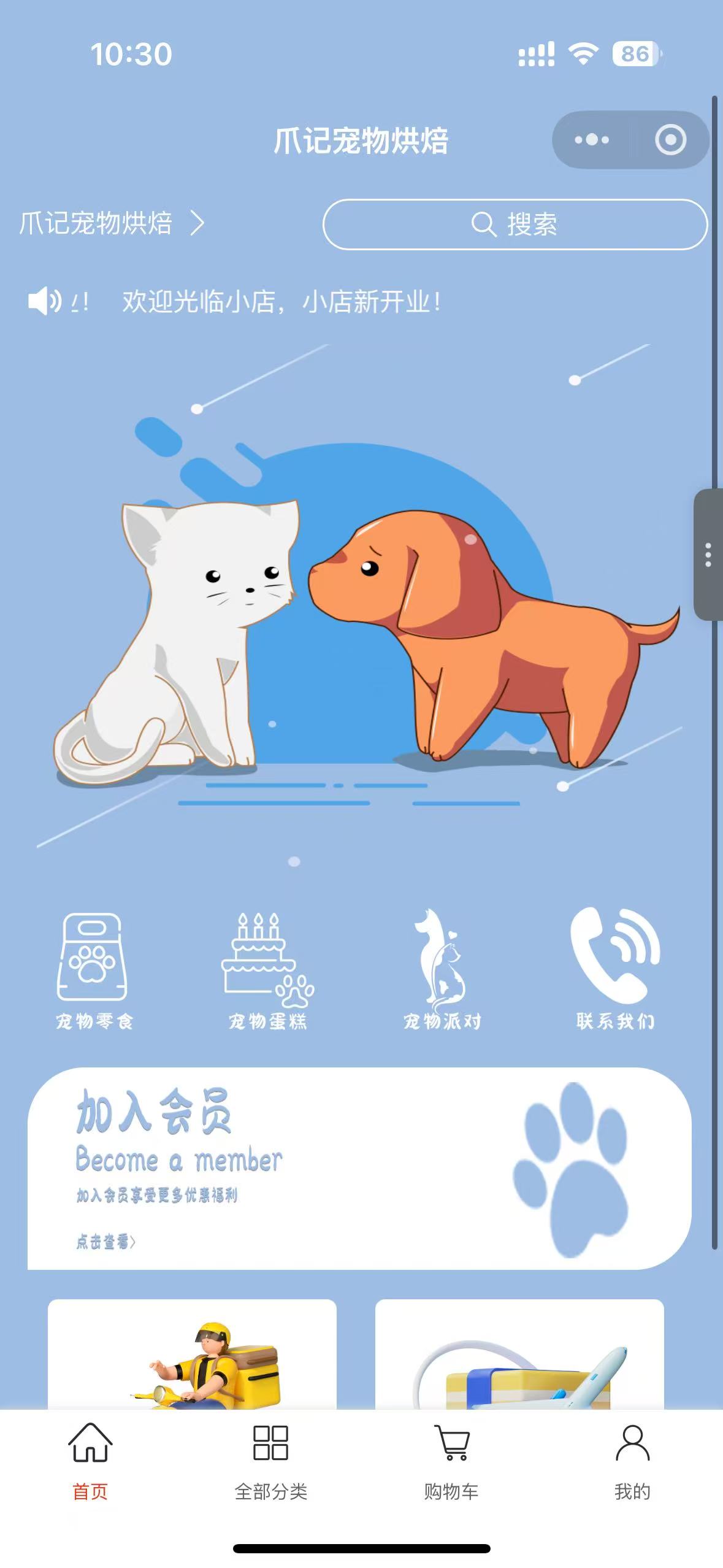This screenshot has width=723, height=1568.
Task: Tap the 搜索 search box
Action: (x=515, y=225)
